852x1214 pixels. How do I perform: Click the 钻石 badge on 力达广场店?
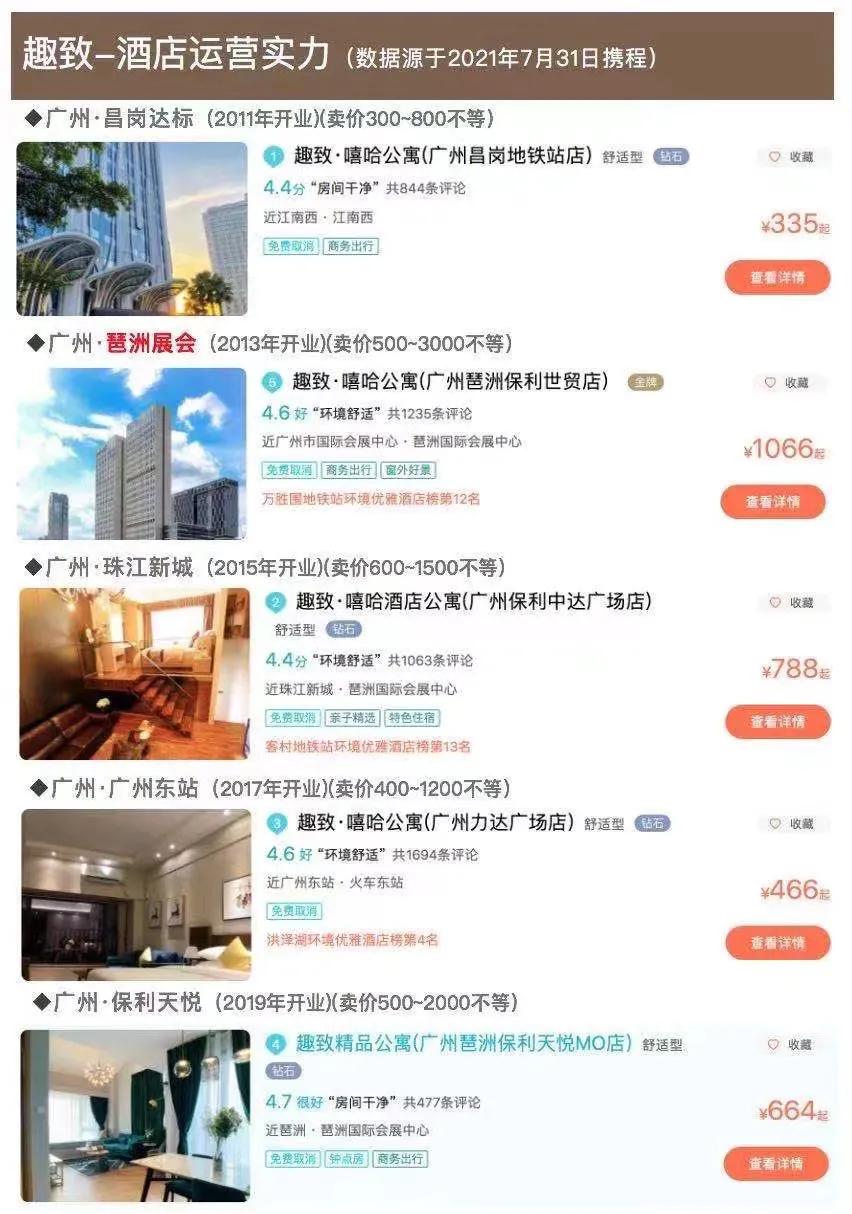[653, 823]
